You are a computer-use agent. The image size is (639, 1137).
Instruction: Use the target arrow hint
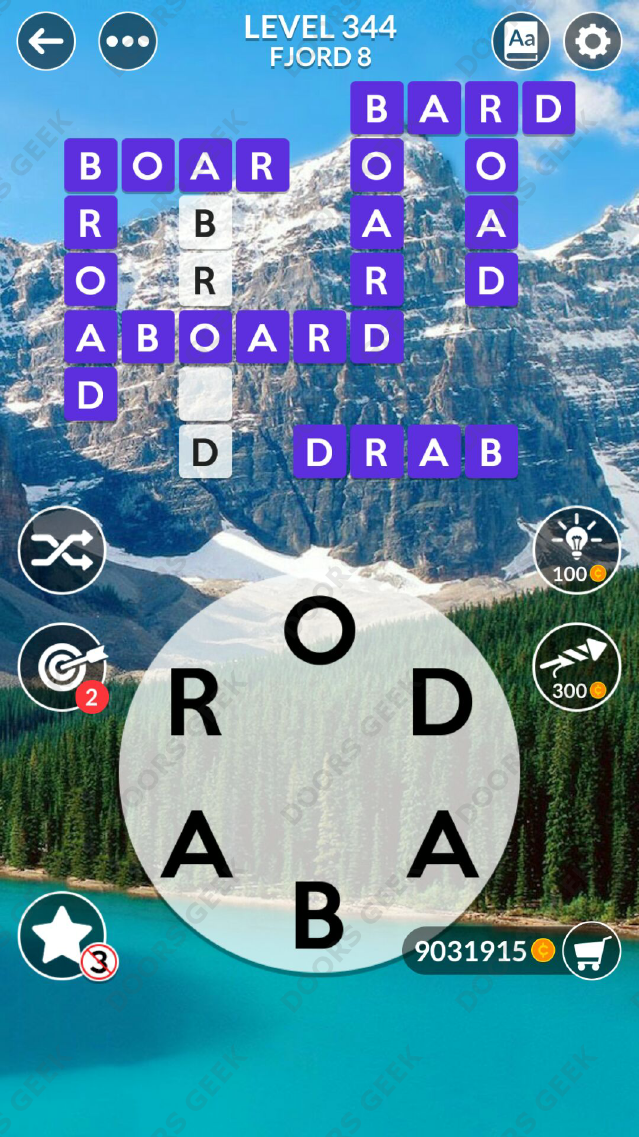[62, 667]
